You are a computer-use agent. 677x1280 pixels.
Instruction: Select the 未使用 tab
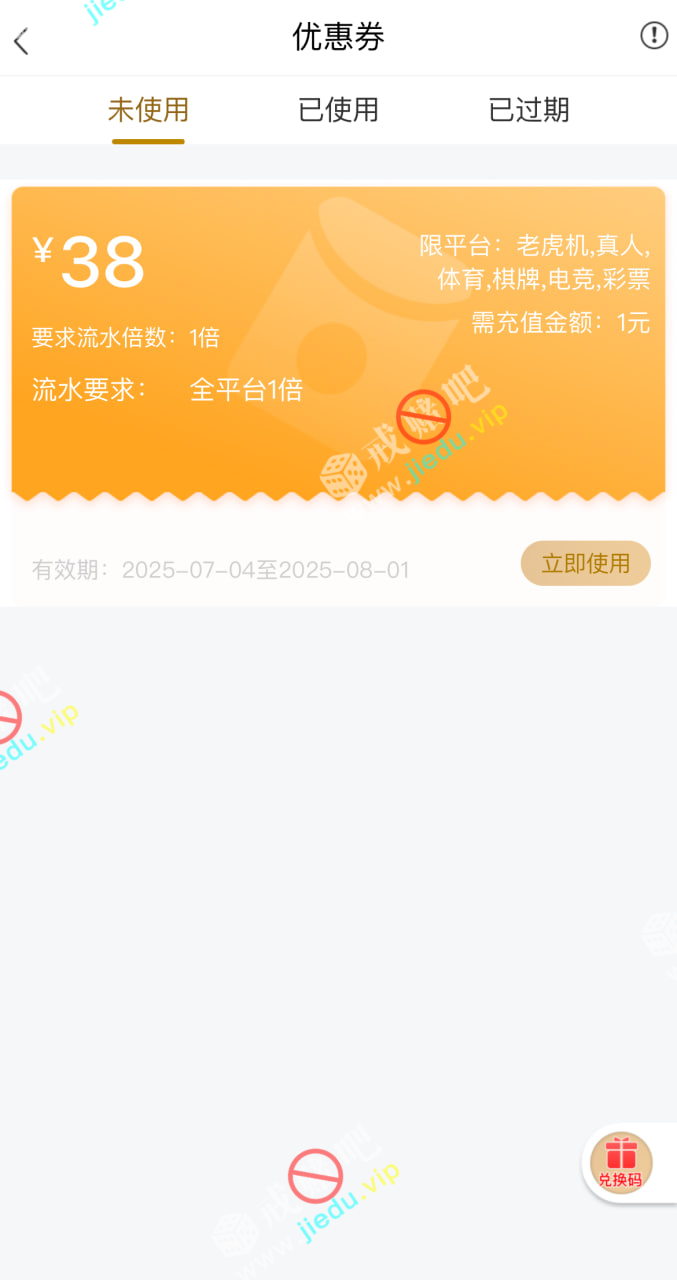(148, 110)
